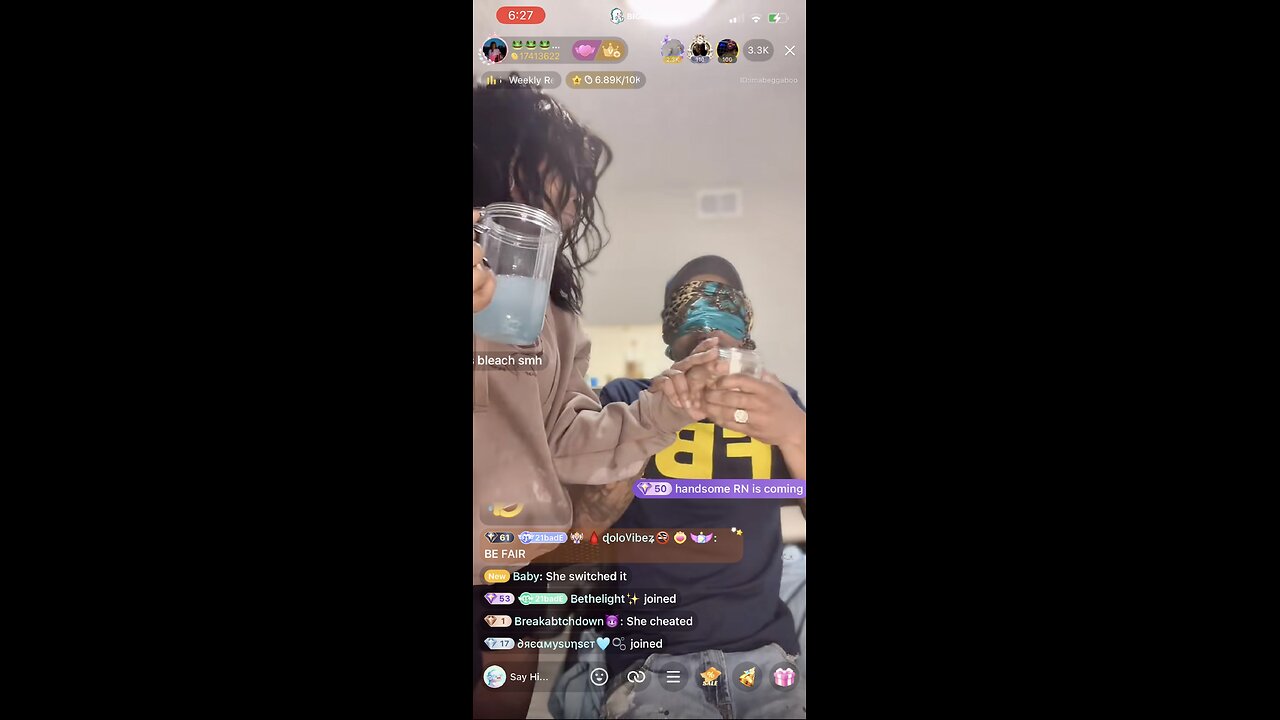Open the top viewer avatar labeled 2.3K
Image resolution: width=1280 pixels, height=720 pixels.
(x=672, y=50)
